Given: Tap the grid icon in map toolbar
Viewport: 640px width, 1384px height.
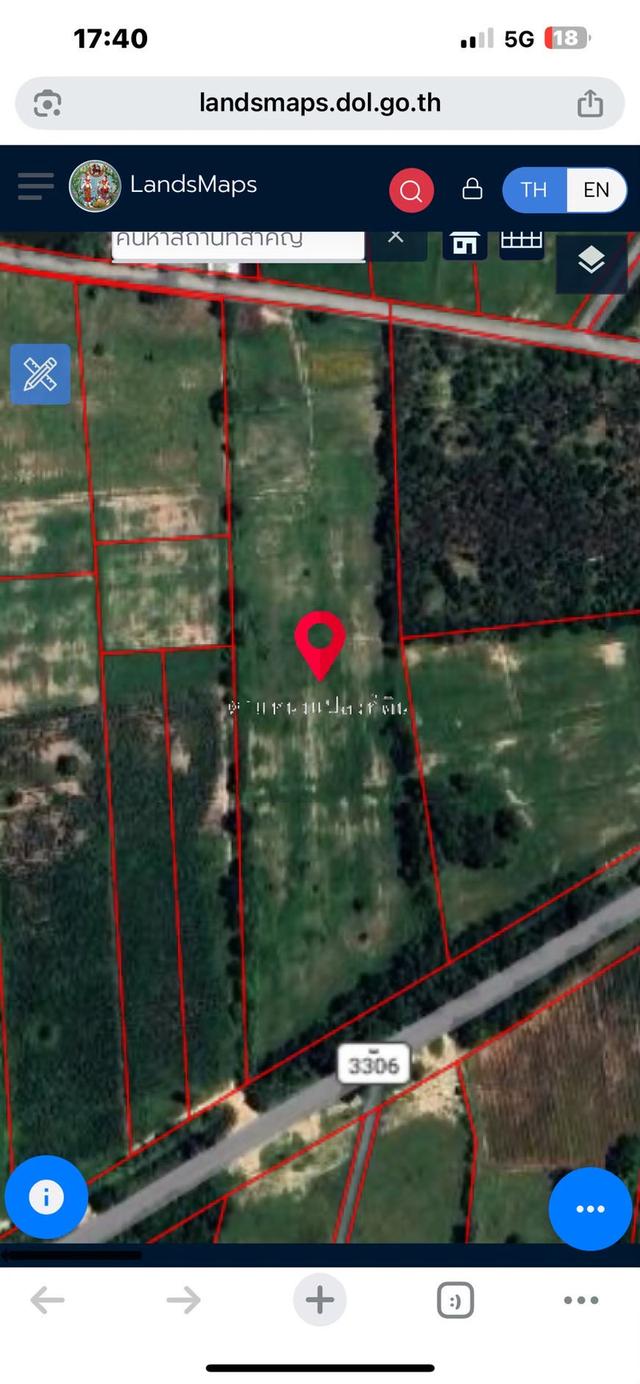Looking at the screenshot, I should (521, 242).
